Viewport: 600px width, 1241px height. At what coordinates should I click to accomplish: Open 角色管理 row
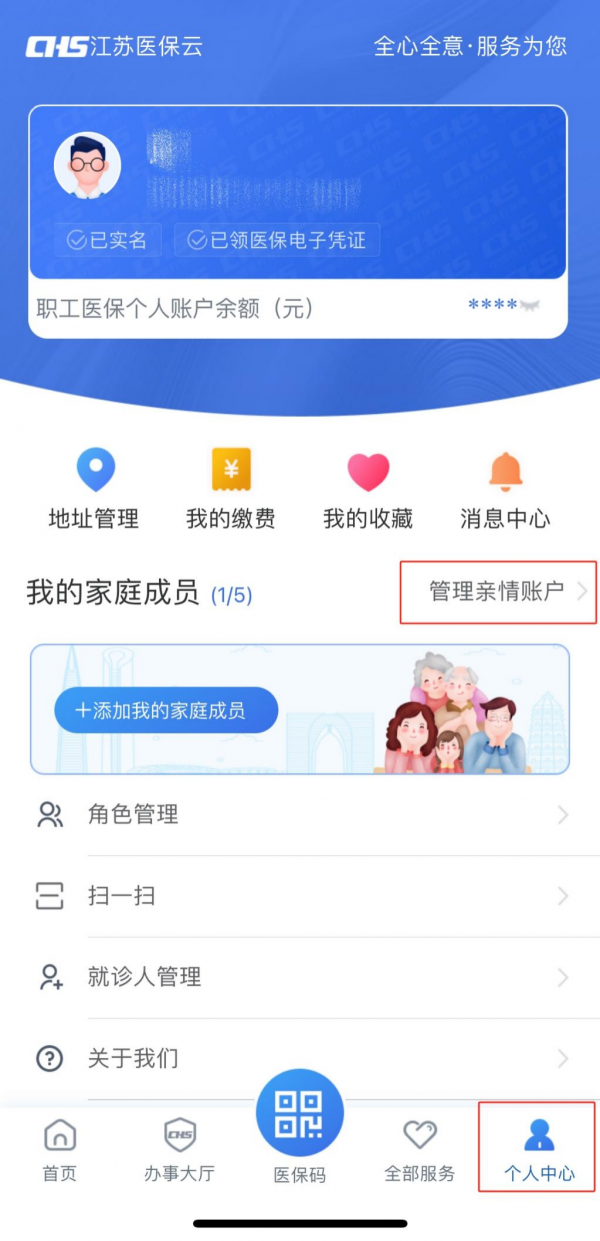click(300, 815)
